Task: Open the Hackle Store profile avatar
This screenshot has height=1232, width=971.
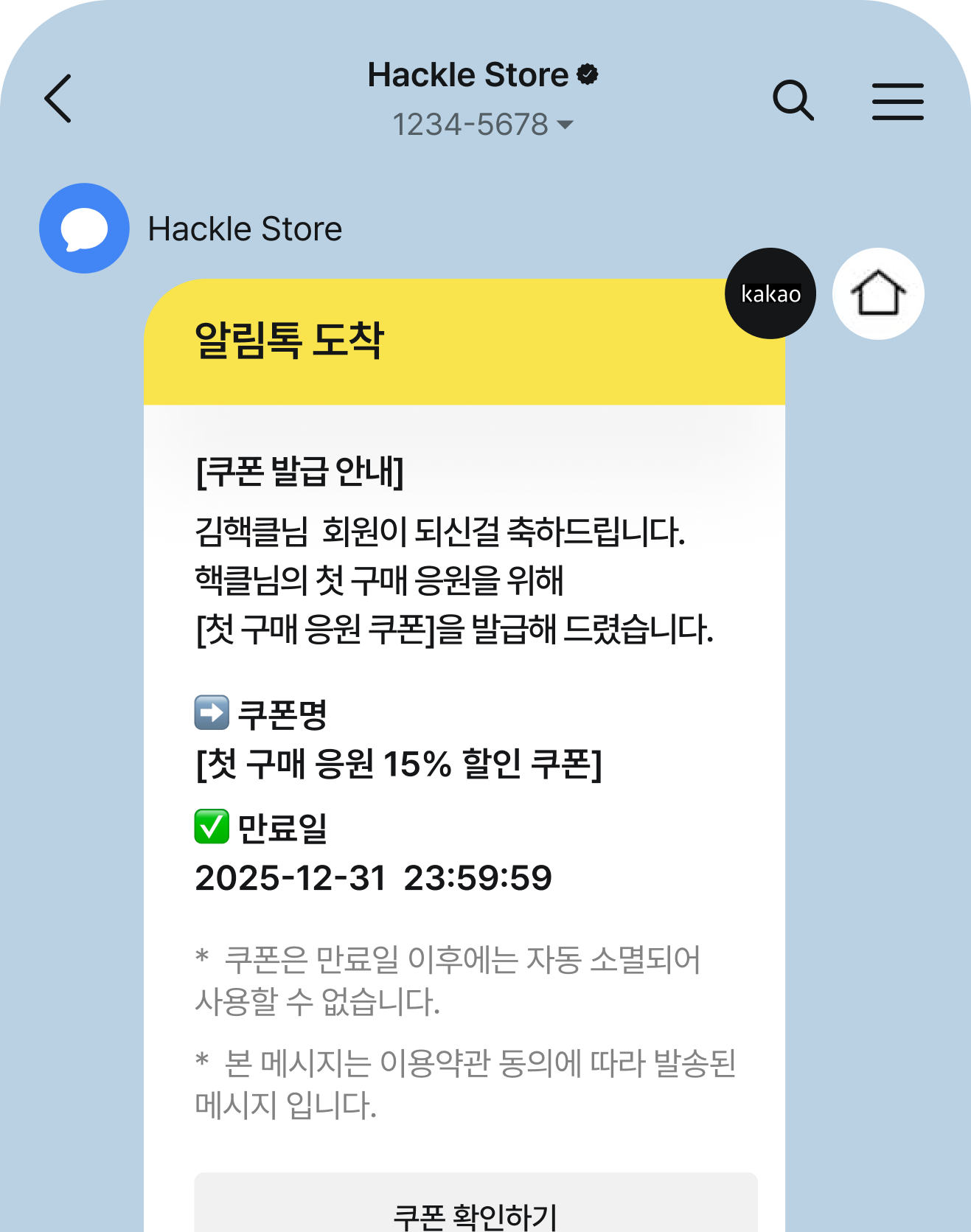Action: click(84, 229)
